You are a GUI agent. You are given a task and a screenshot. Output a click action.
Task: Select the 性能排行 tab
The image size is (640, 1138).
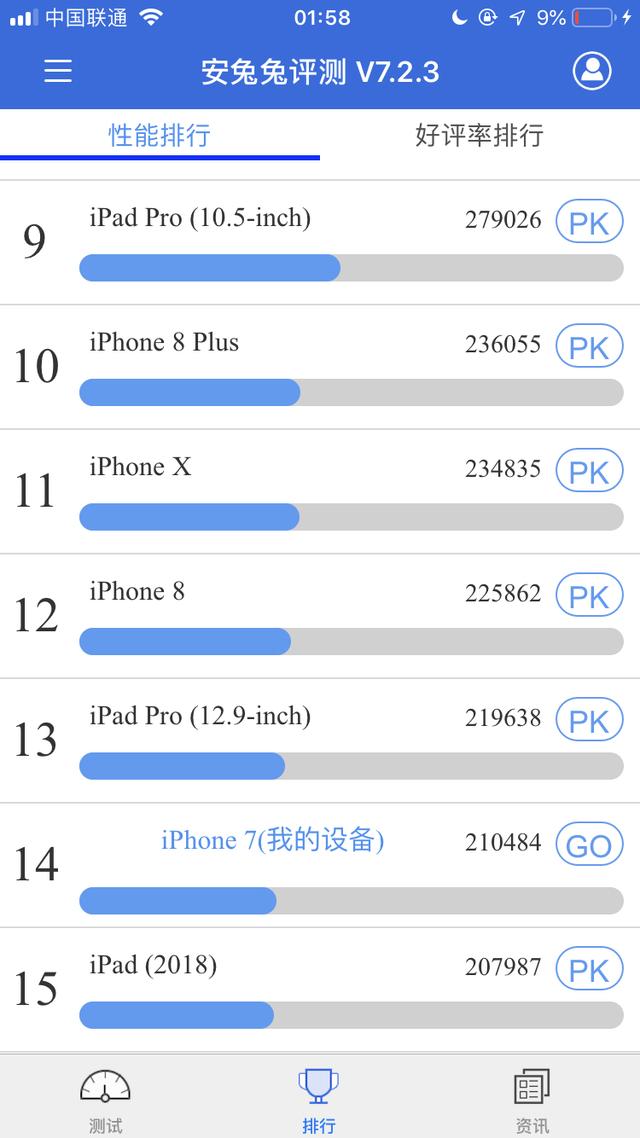(160, 135)
